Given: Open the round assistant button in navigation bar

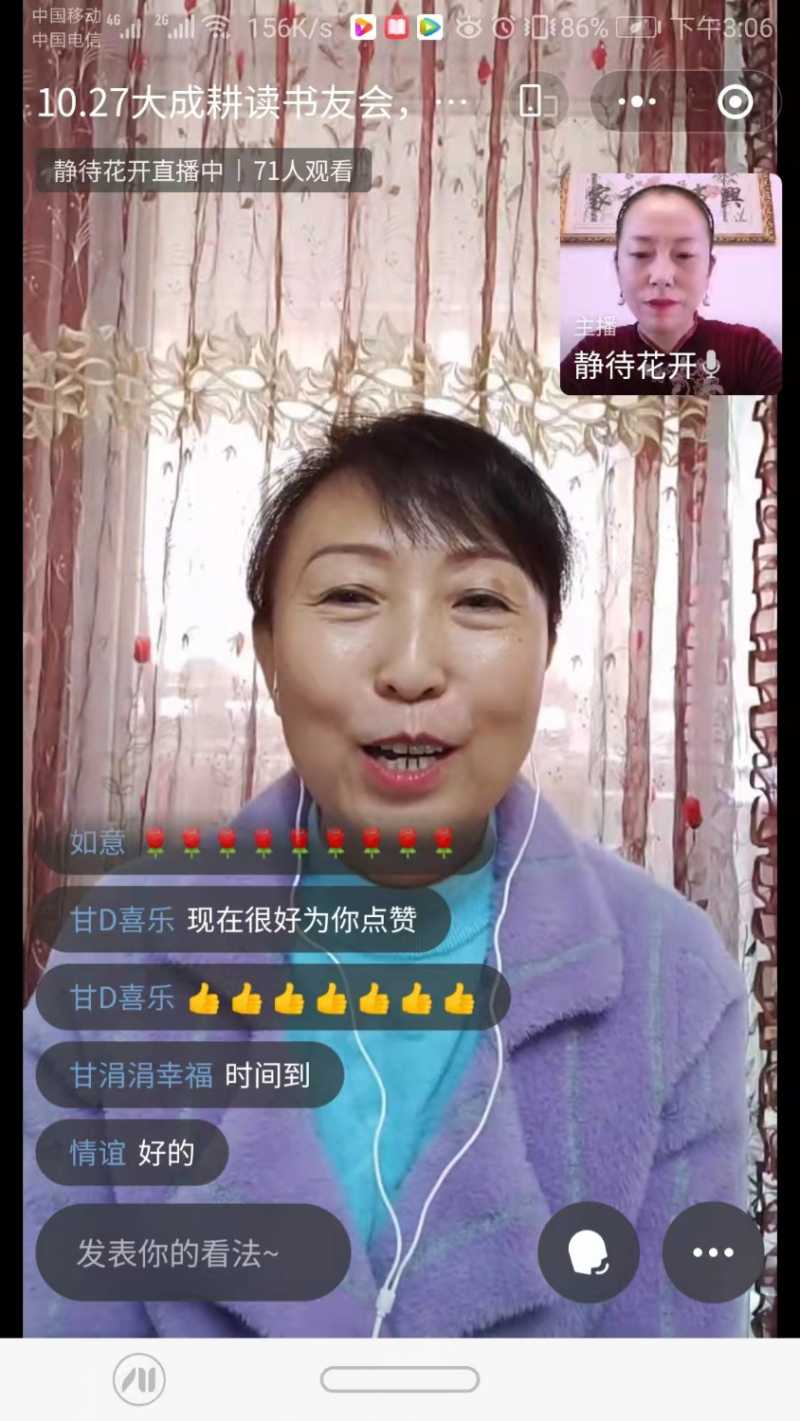Looking at the screenshot, I should [x=139, y=1380].
